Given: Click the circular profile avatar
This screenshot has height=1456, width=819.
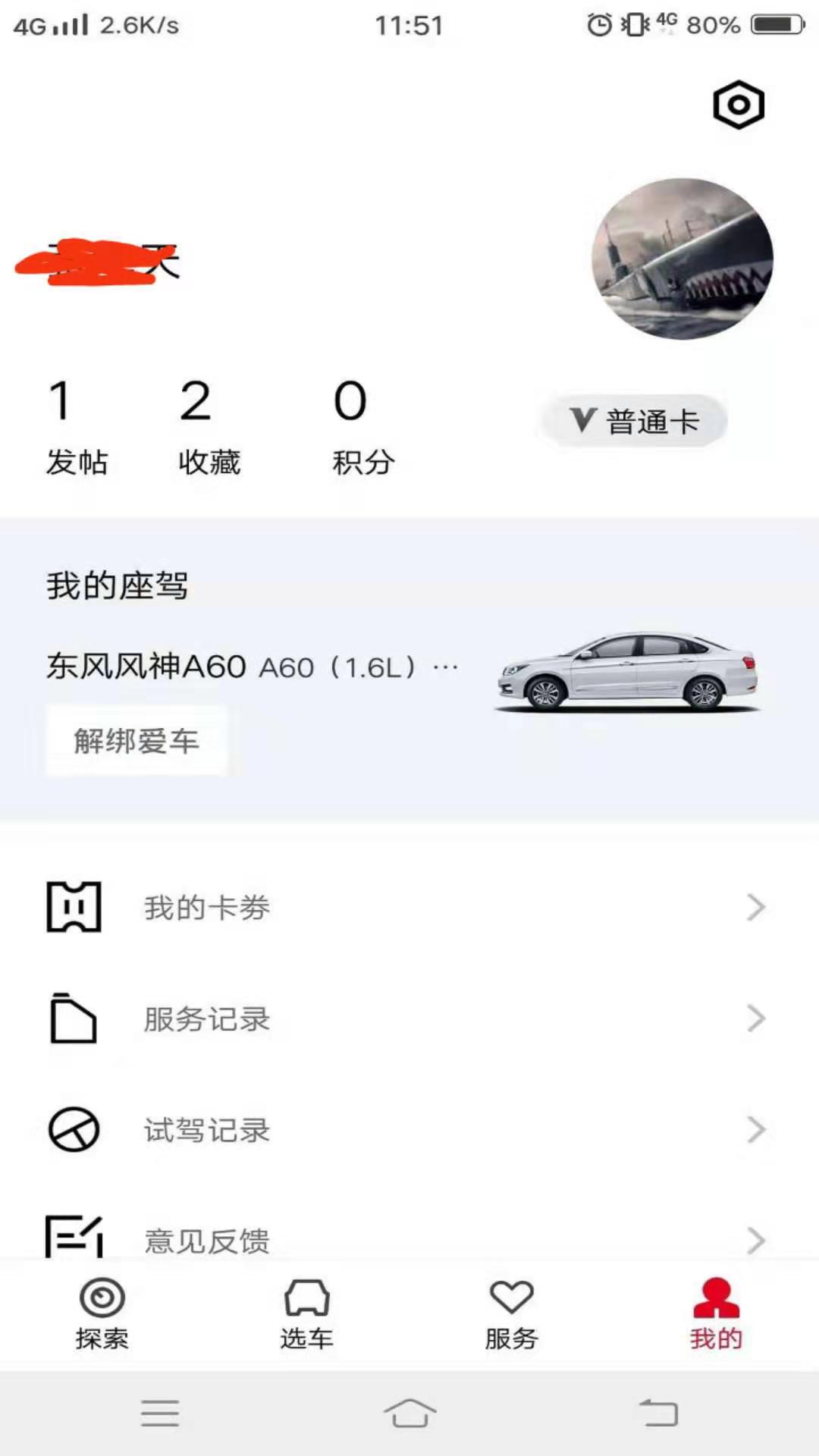Looking at the screenshot, I should click(681, 259).
